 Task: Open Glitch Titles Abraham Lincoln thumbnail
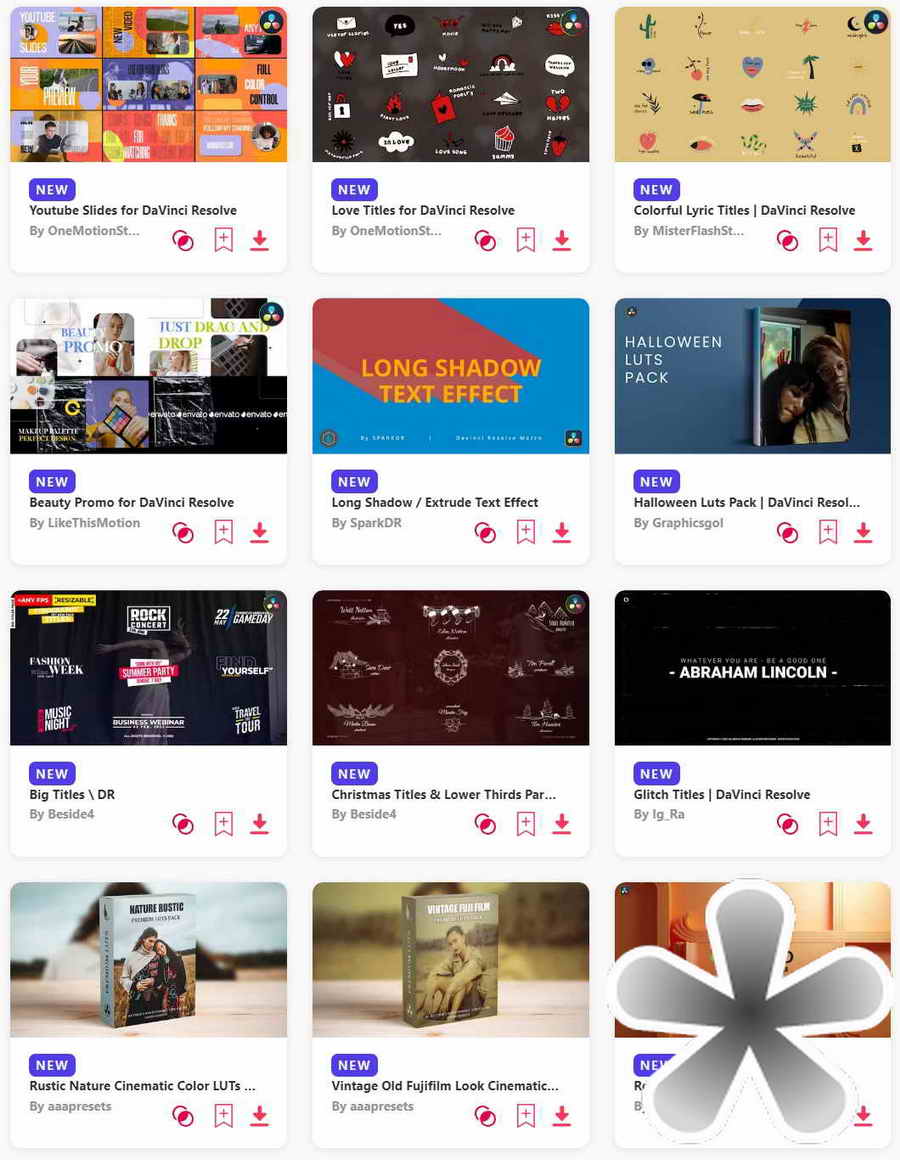[x=752, y=668]
